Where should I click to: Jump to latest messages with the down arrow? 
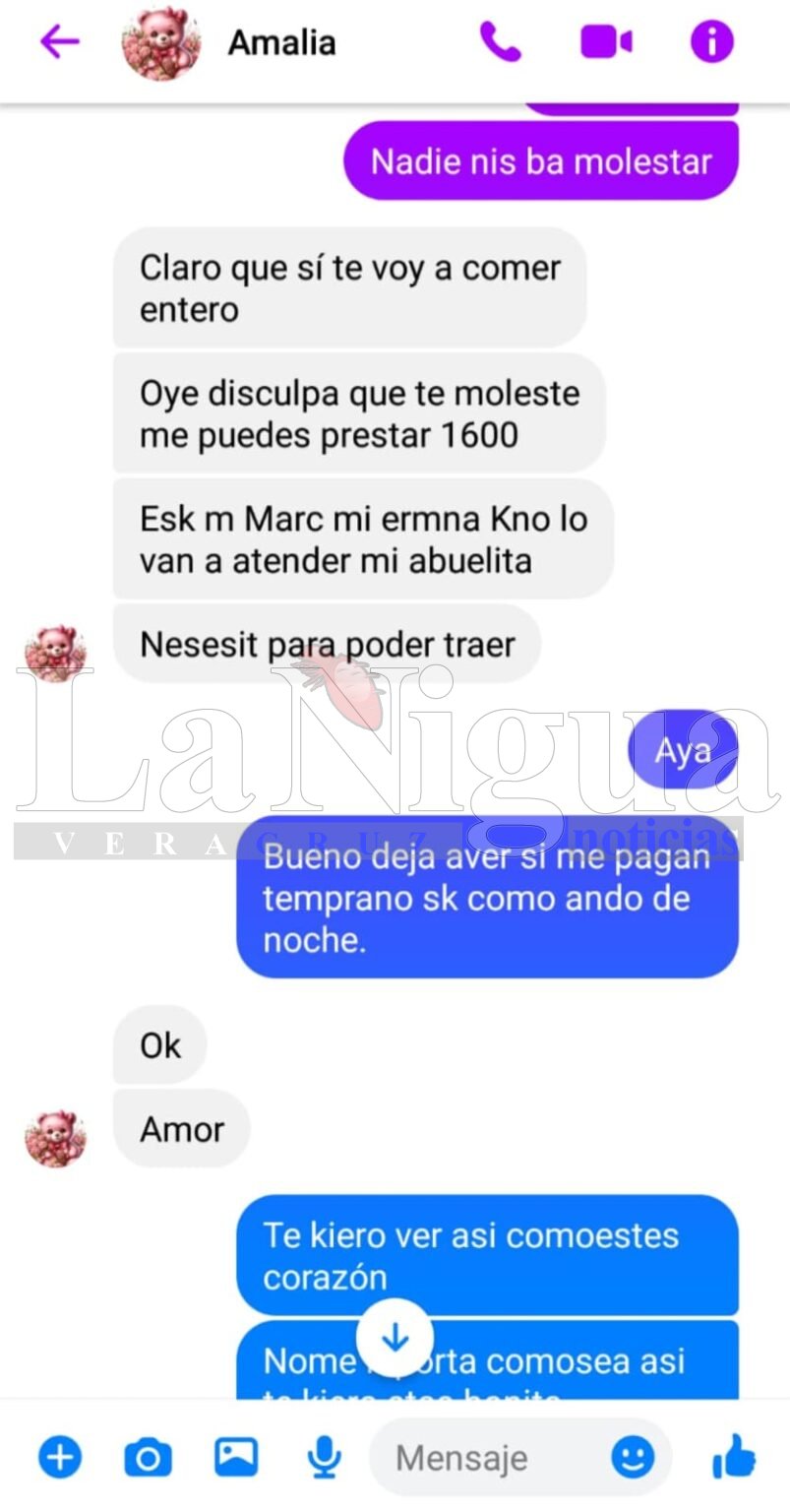tap(396, 1337)
